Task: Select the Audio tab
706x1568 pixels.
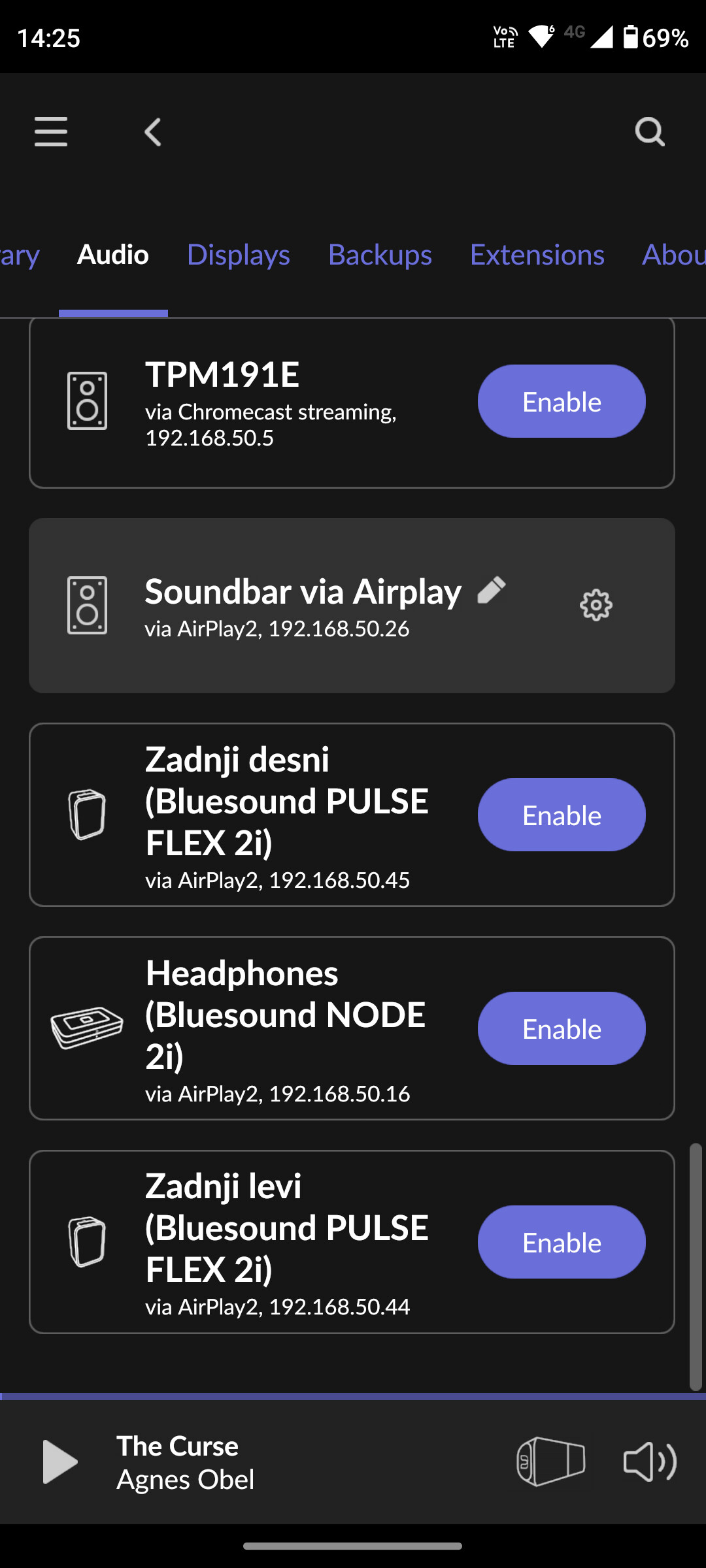Action: coord(113,255)
